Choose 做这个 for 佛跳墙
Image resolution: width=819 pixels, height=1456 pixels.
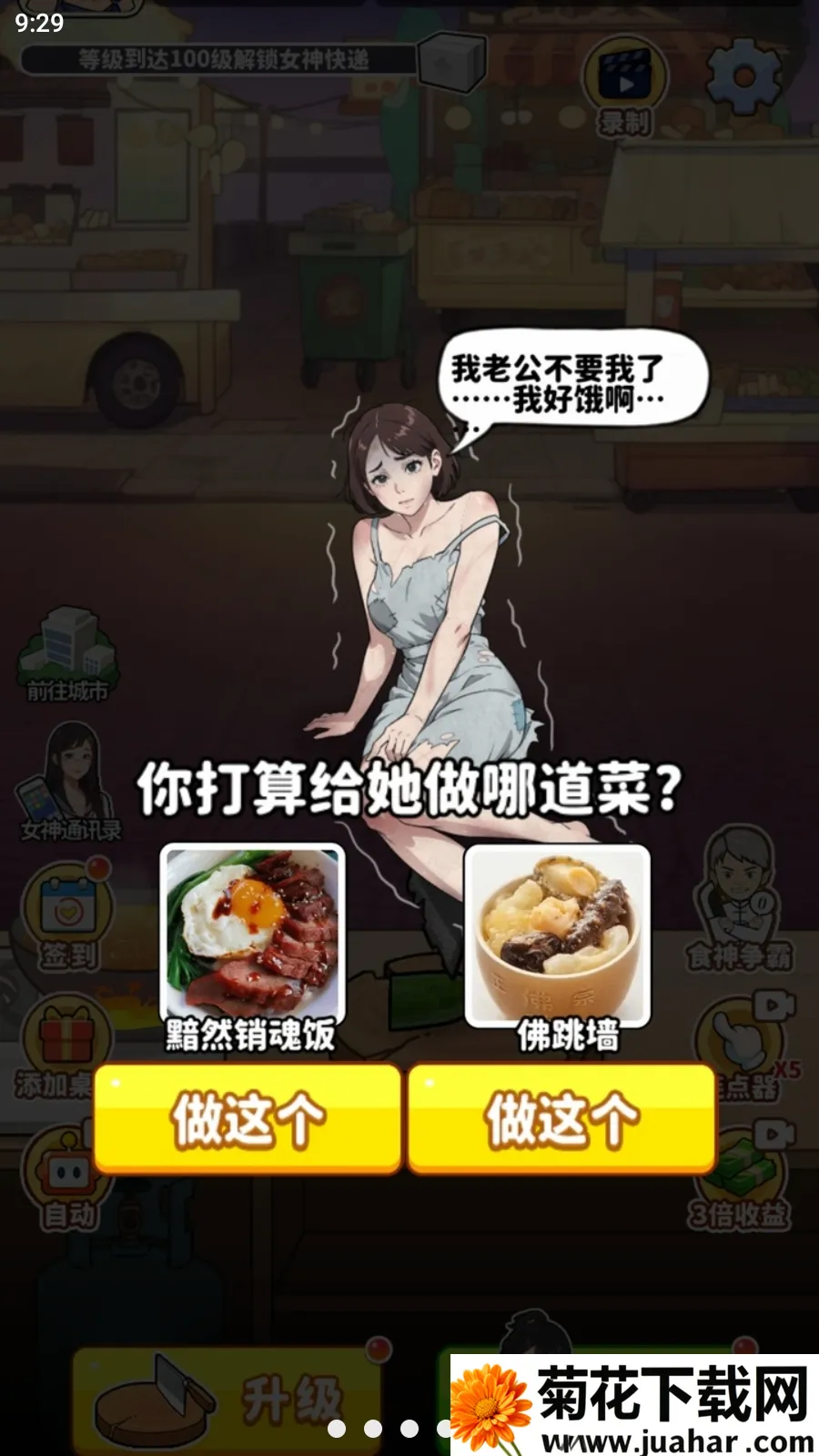561,1119
